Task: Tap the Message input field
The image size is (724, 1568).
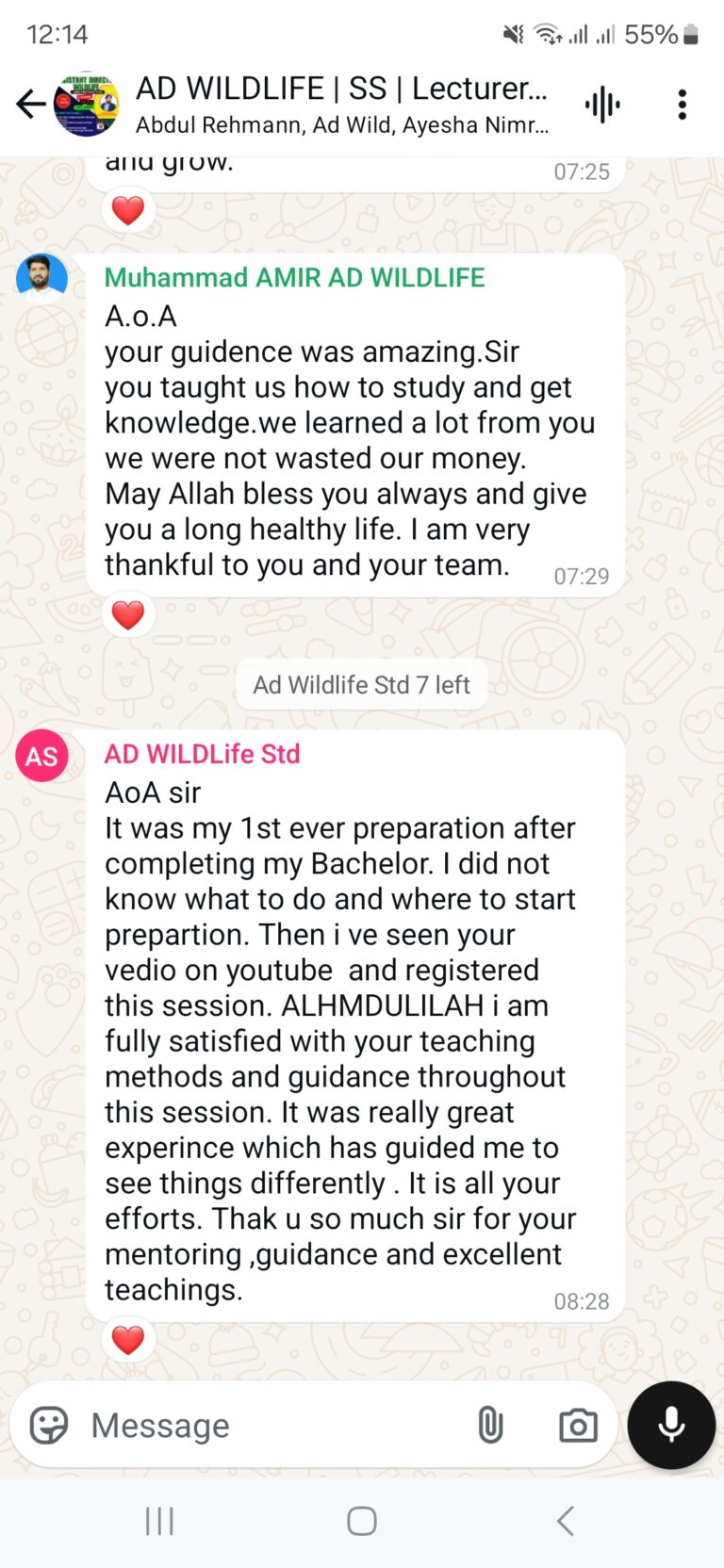Action: [236, 1425]
